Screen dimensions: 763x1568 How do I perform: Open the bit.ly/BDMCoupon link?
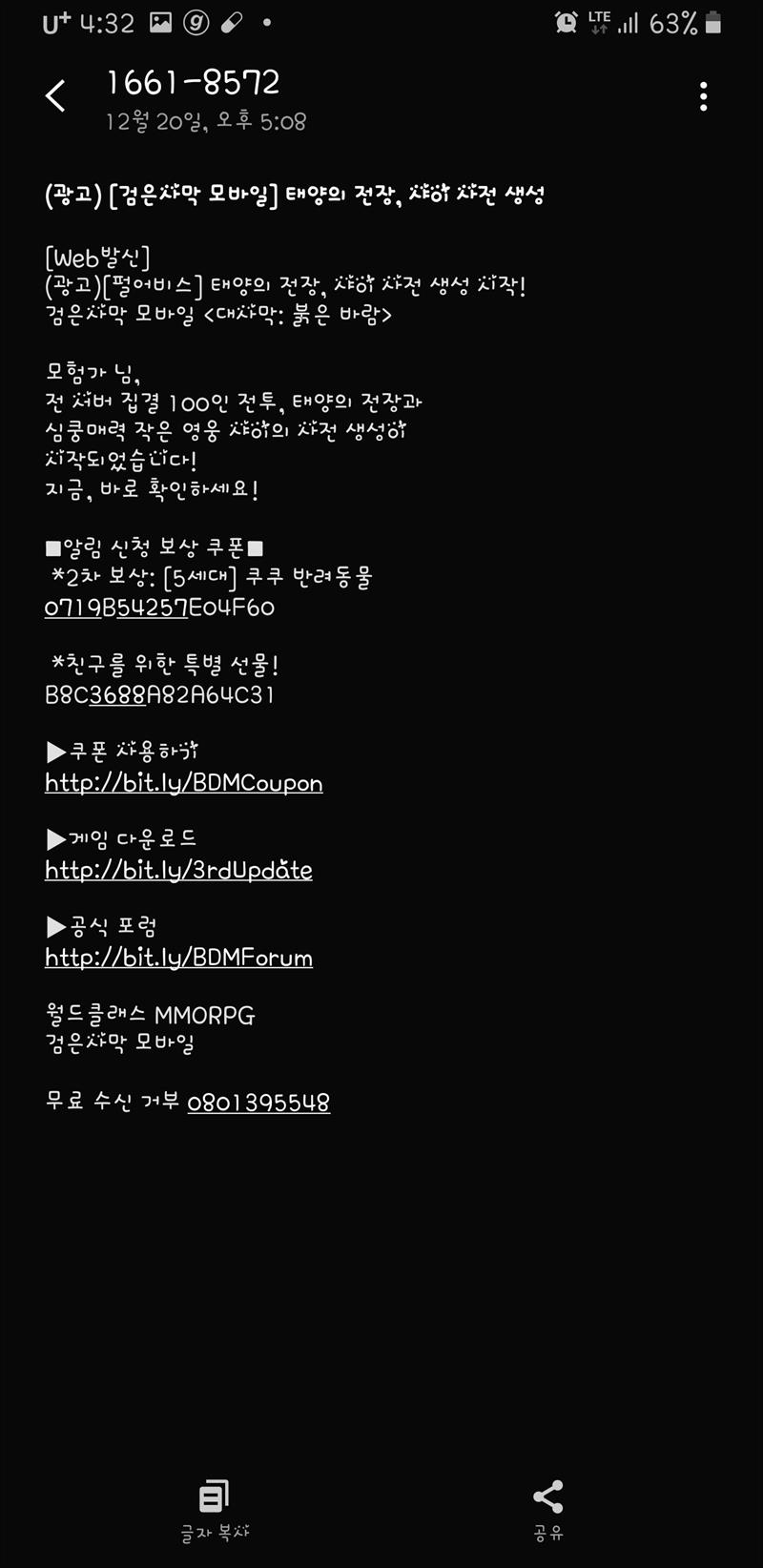(x=184, y=782)
